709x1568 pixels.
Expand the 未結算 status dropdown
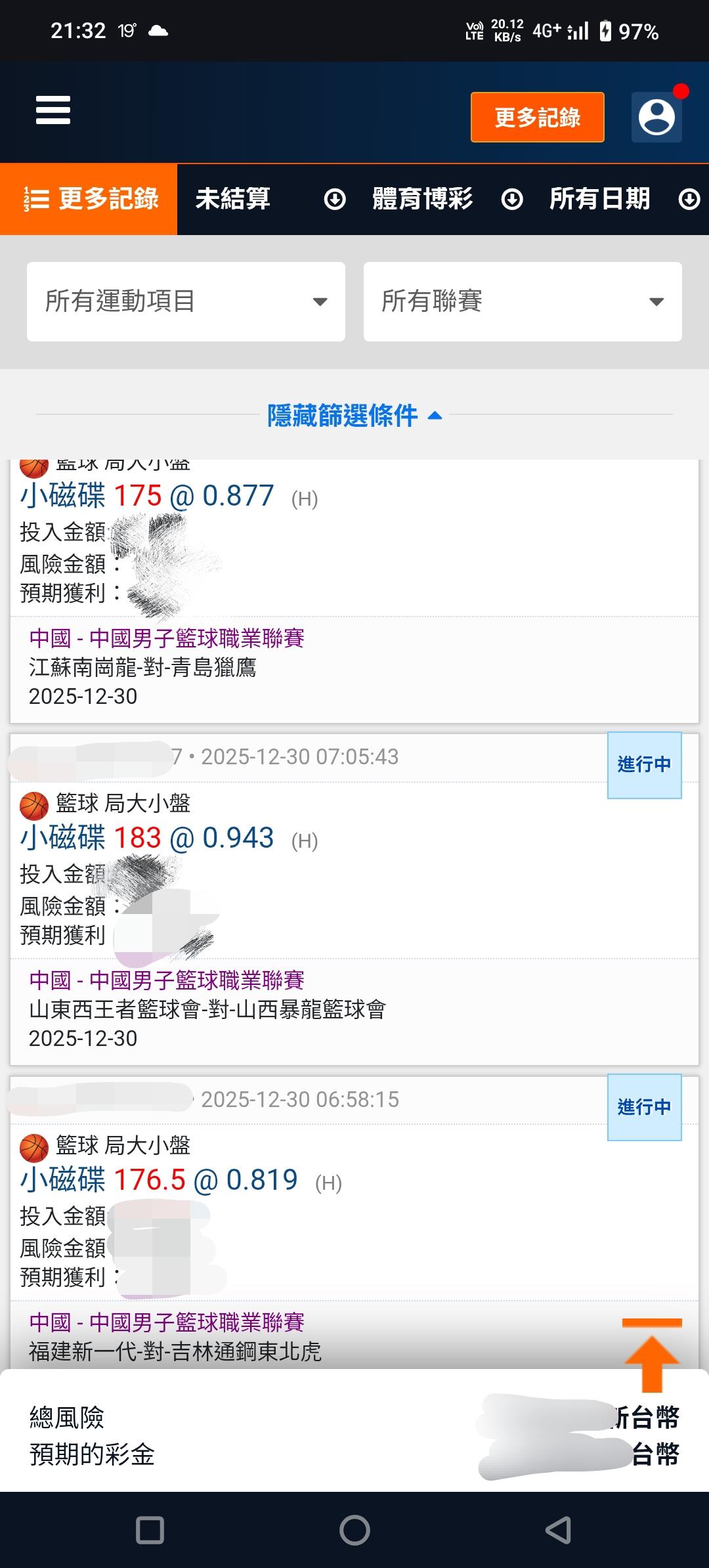pos(266,199)
